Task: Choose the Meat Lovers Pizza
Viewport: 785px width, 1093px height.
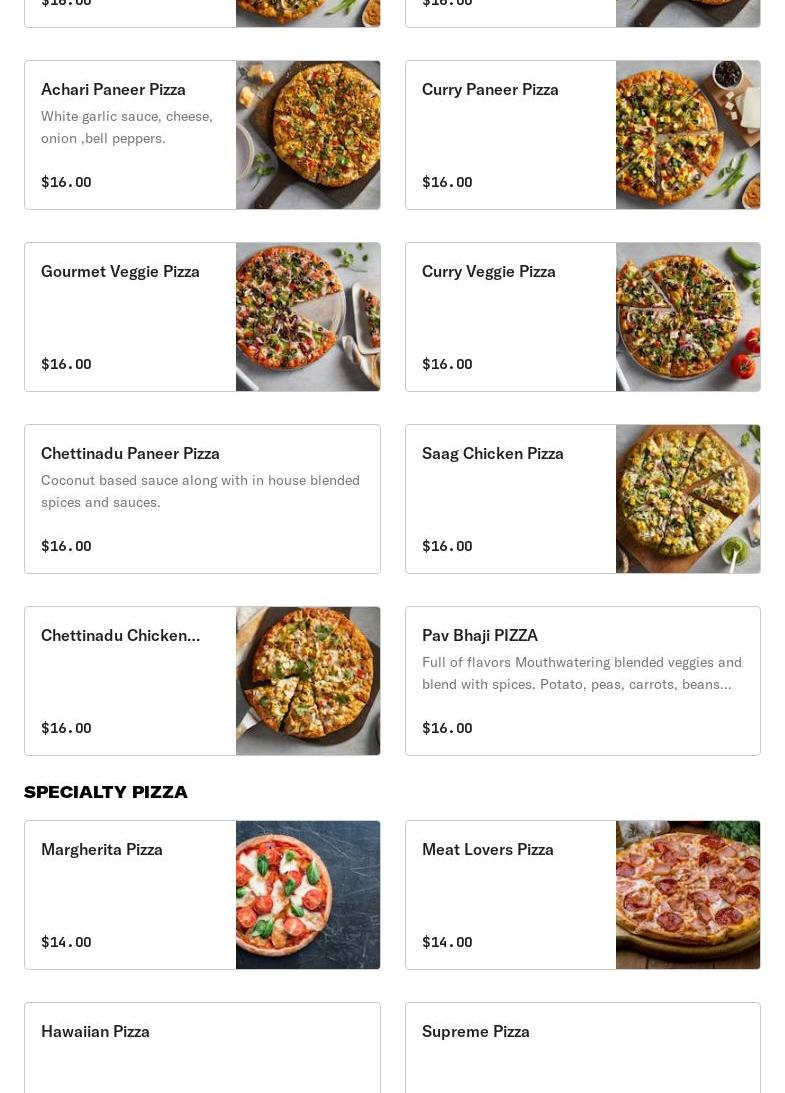Action: pos(582,895)
